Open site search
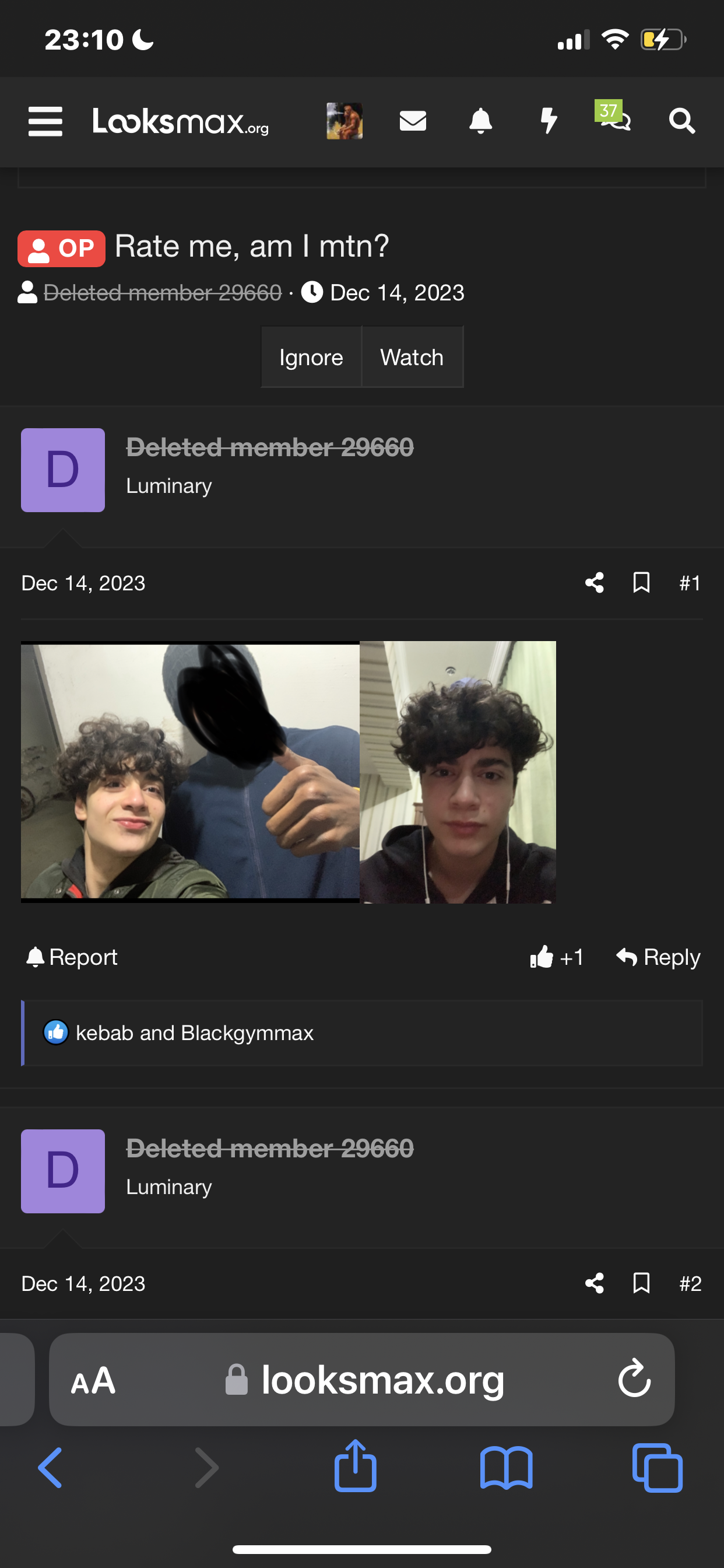The height and width of the screenshot is (1568, 724). point(681,121)
